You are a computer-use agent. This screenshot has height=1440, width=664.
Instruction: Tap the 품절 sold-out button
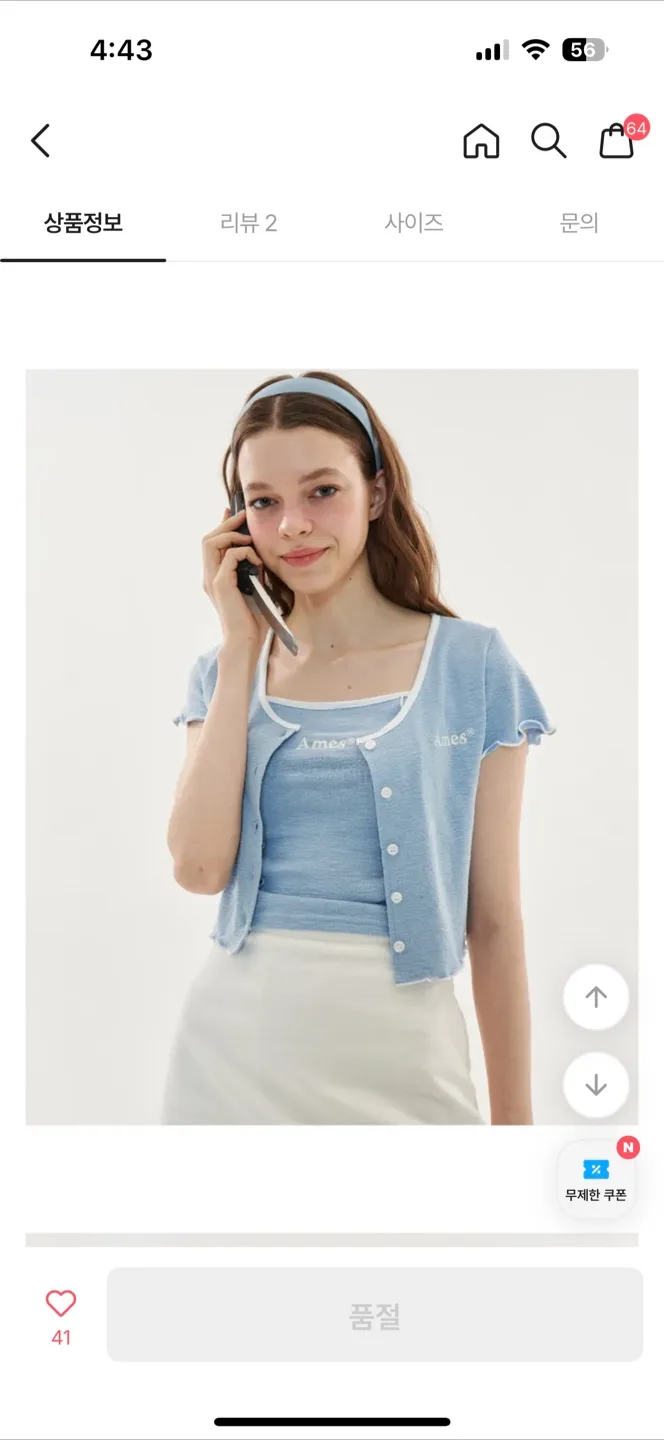374,1315
